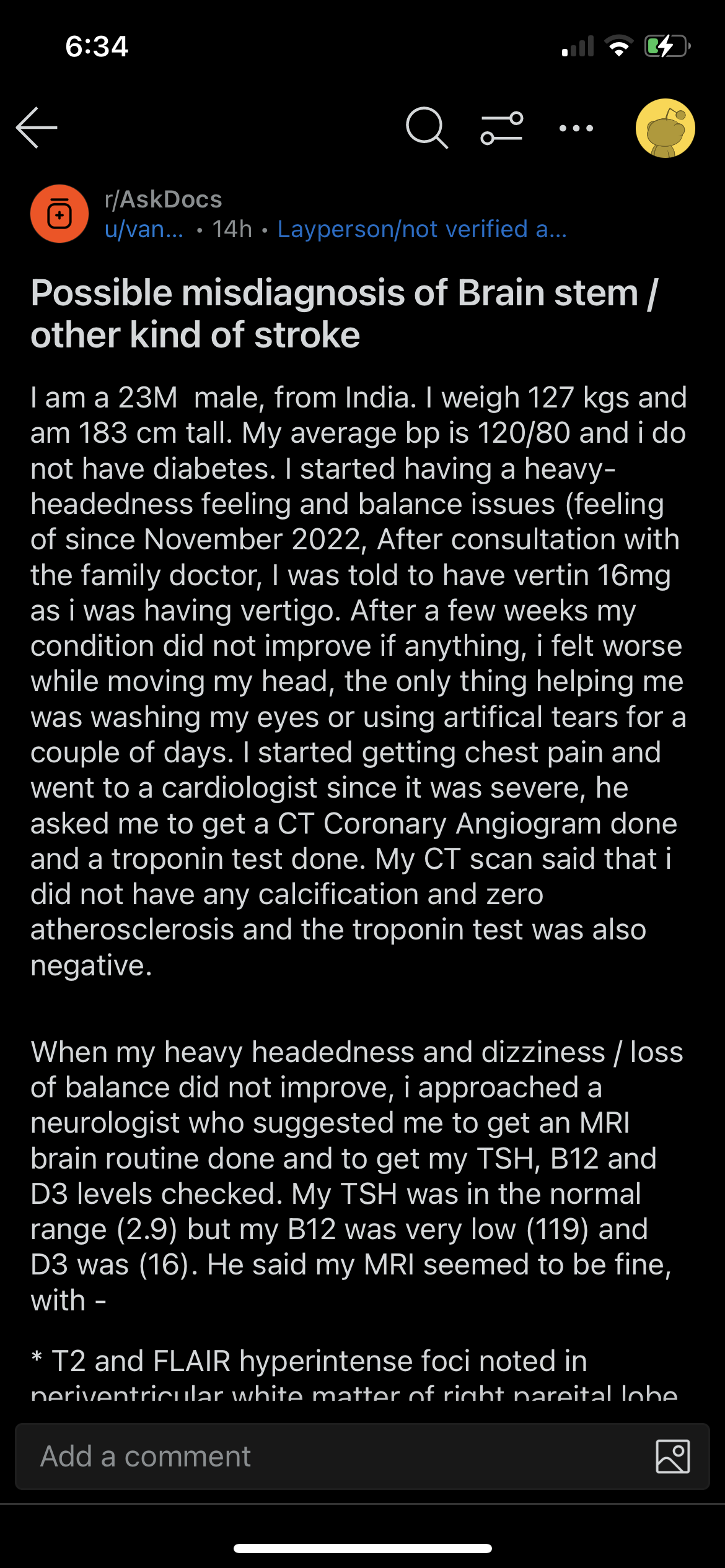Attach an image to the comment

click(672, 1457)
